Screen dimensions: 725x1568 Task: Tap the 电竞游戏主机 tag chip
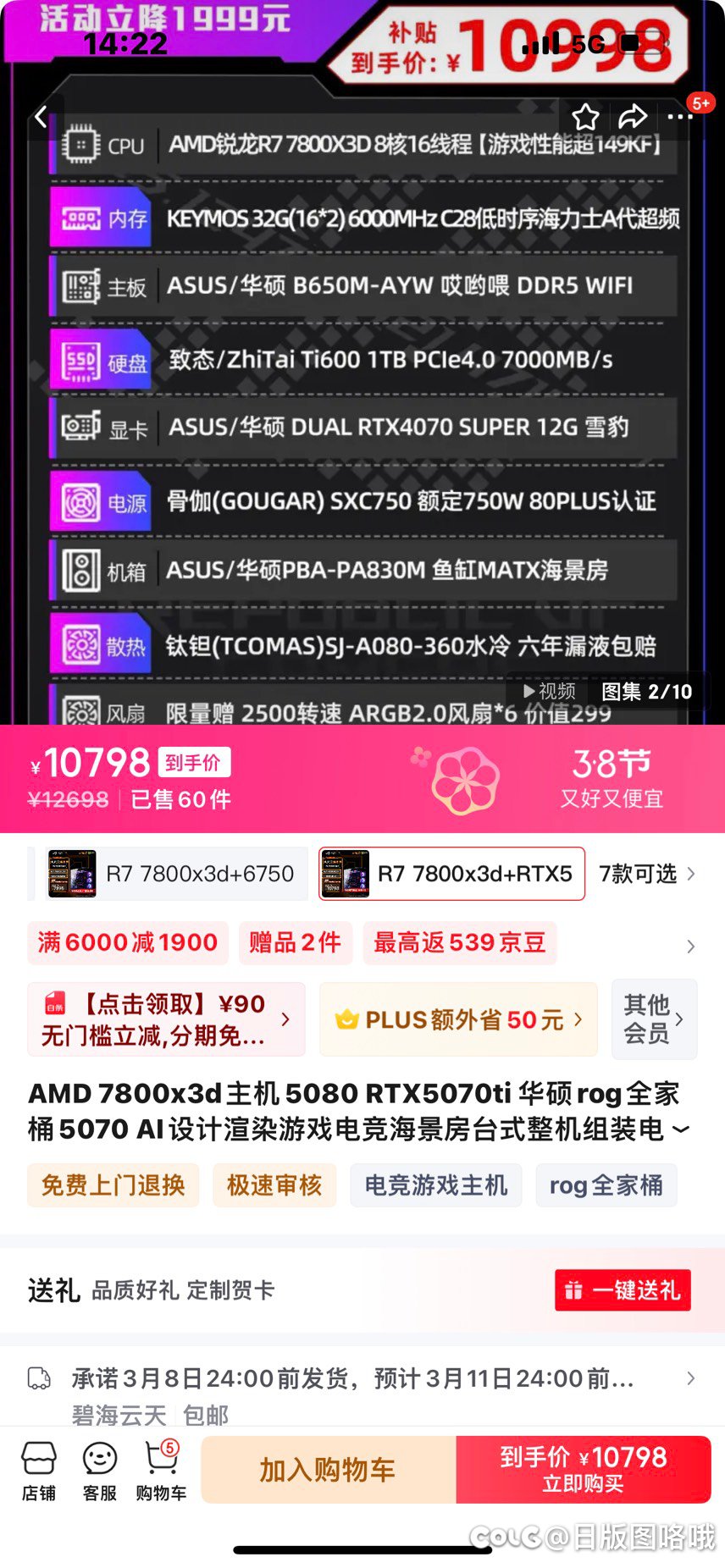[x=436, y=1185]
